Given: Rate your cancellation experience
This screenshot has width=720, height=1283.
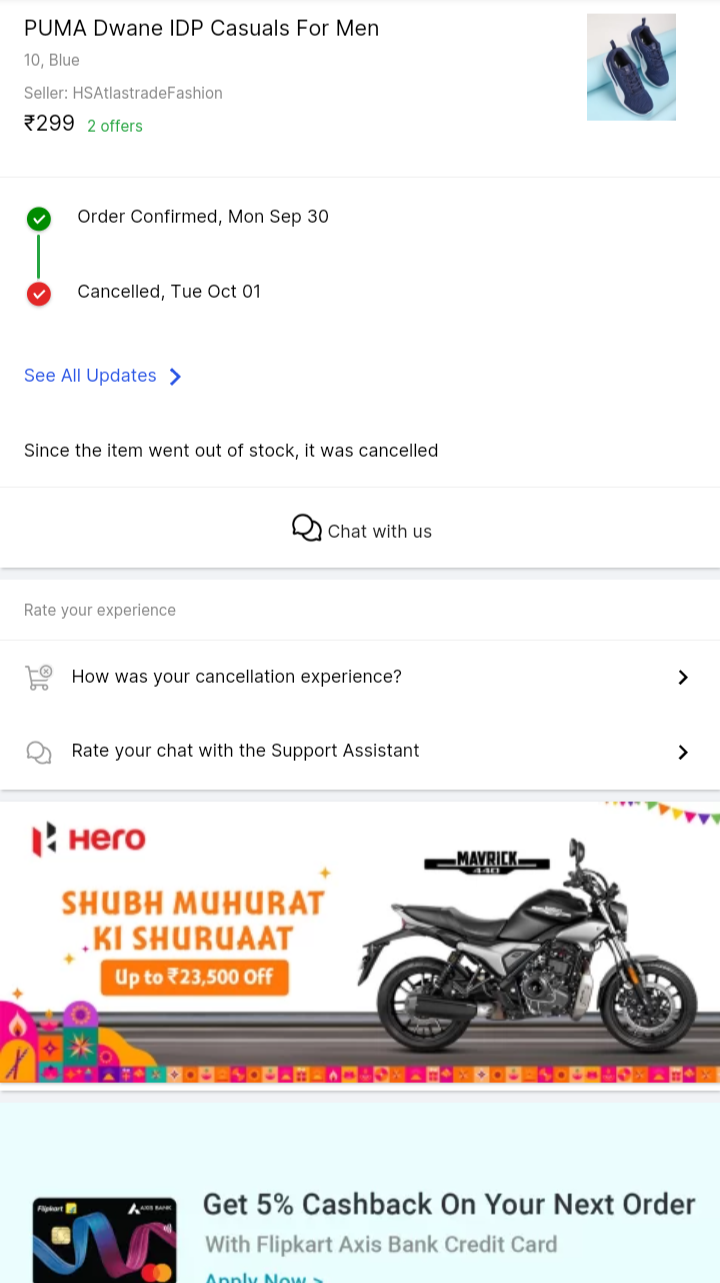Looking at the screenshot, I should click(x=360, y=677).
